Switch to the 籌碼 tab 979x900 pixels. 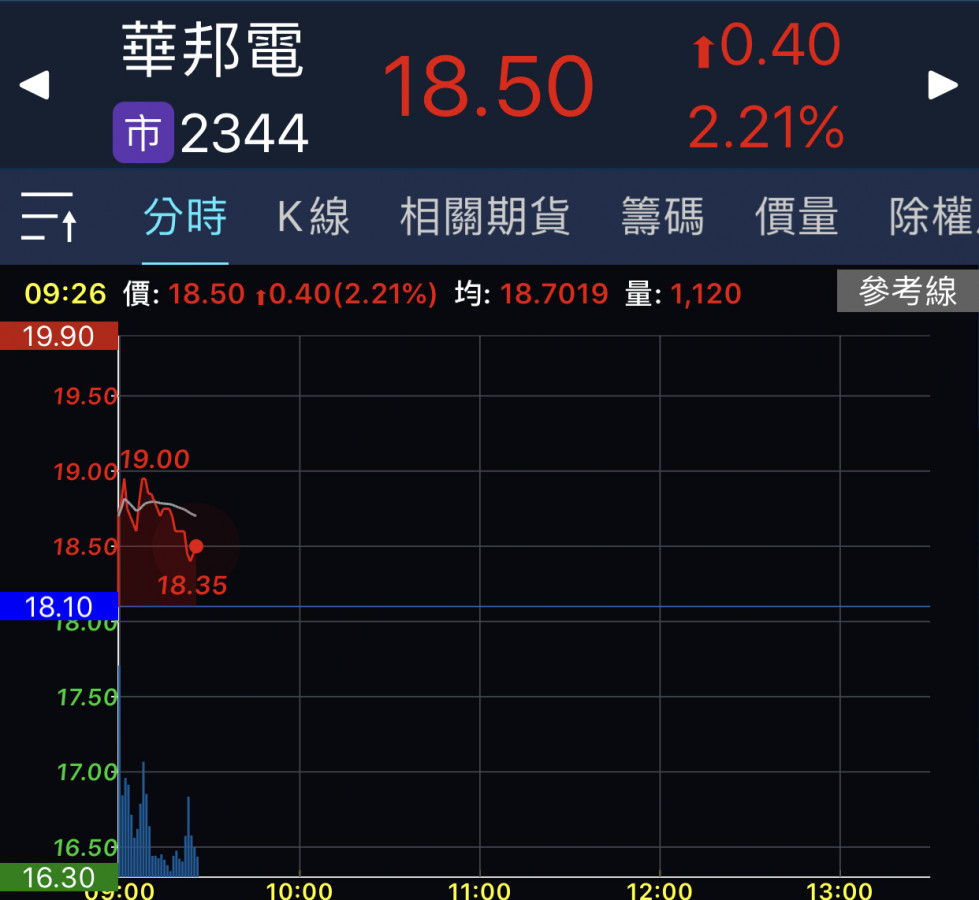coord(662,217)
